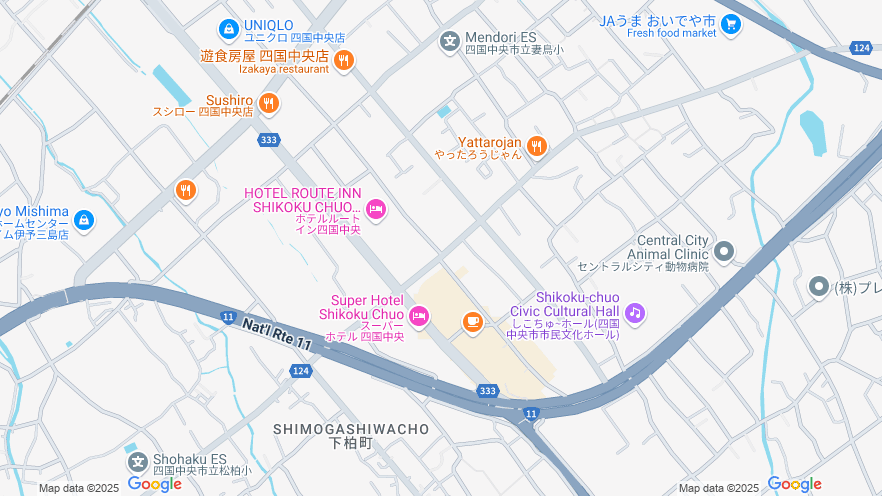Open the Sushiro restaurant pin
Screen dimensions: 882x496
coord(268,102)
